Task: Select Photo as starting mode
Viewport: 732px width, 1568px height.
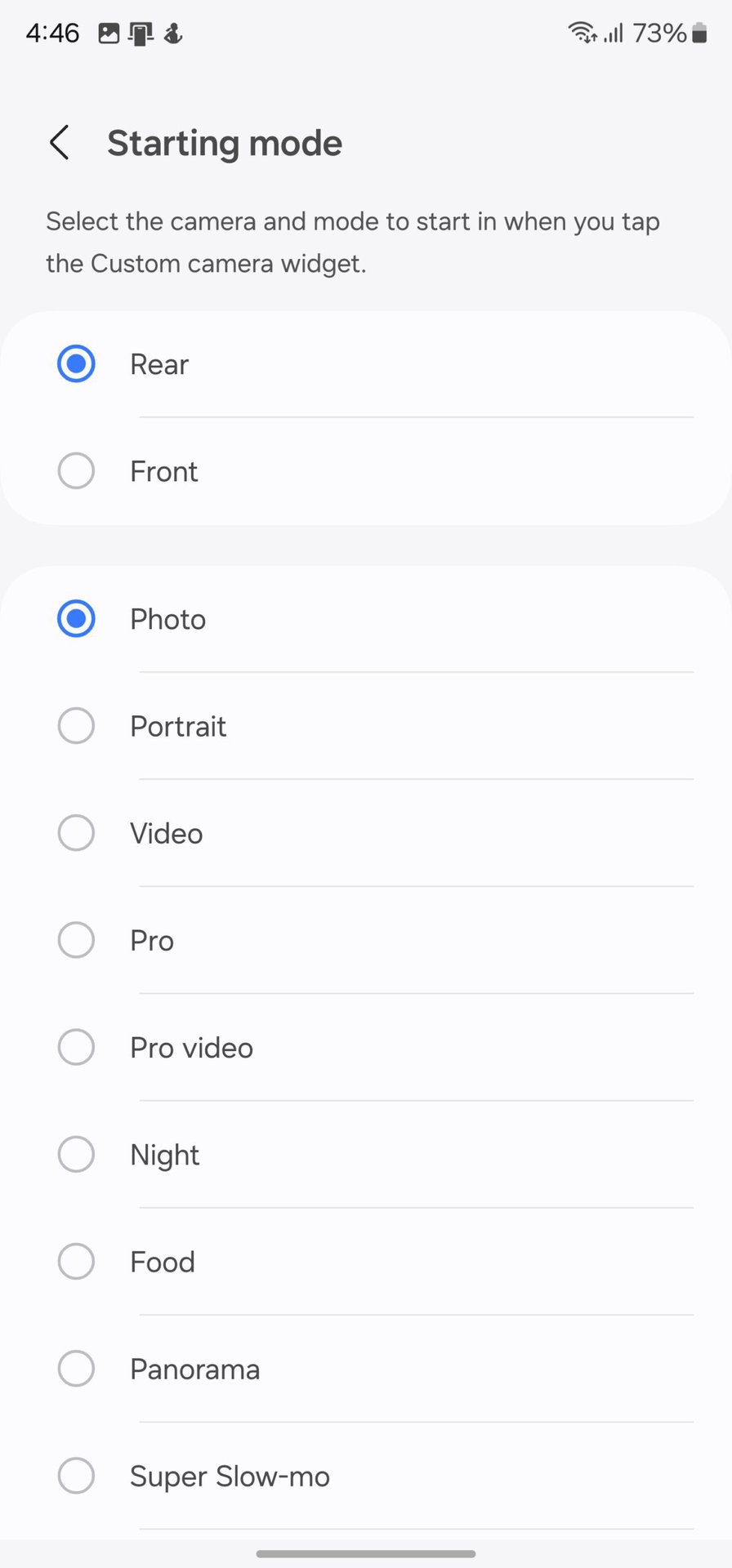Action: coord(76,619)
